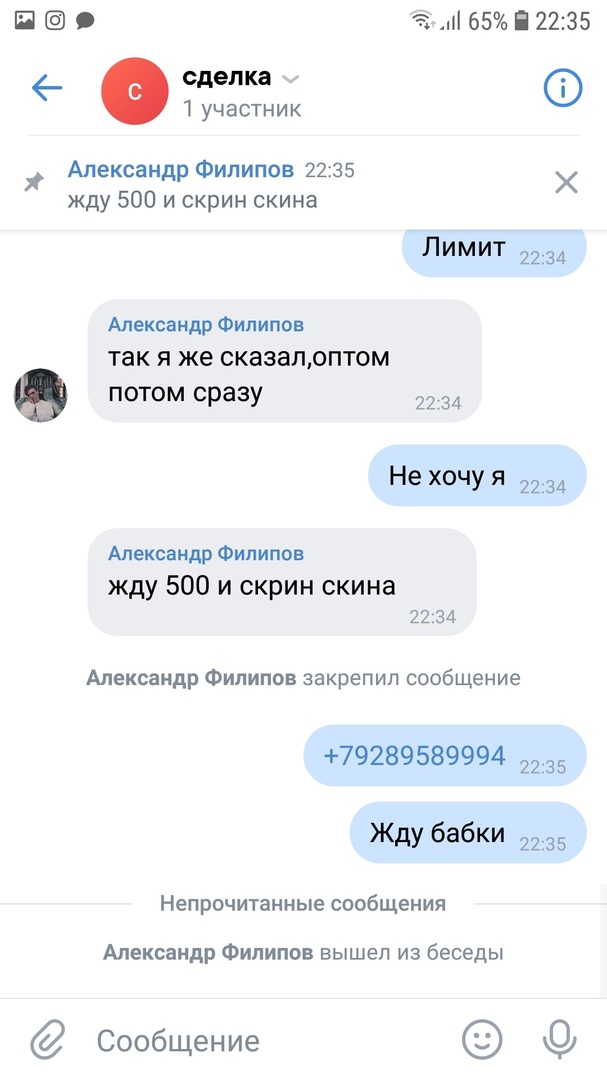Open the conversation info button

pos(562,89)
